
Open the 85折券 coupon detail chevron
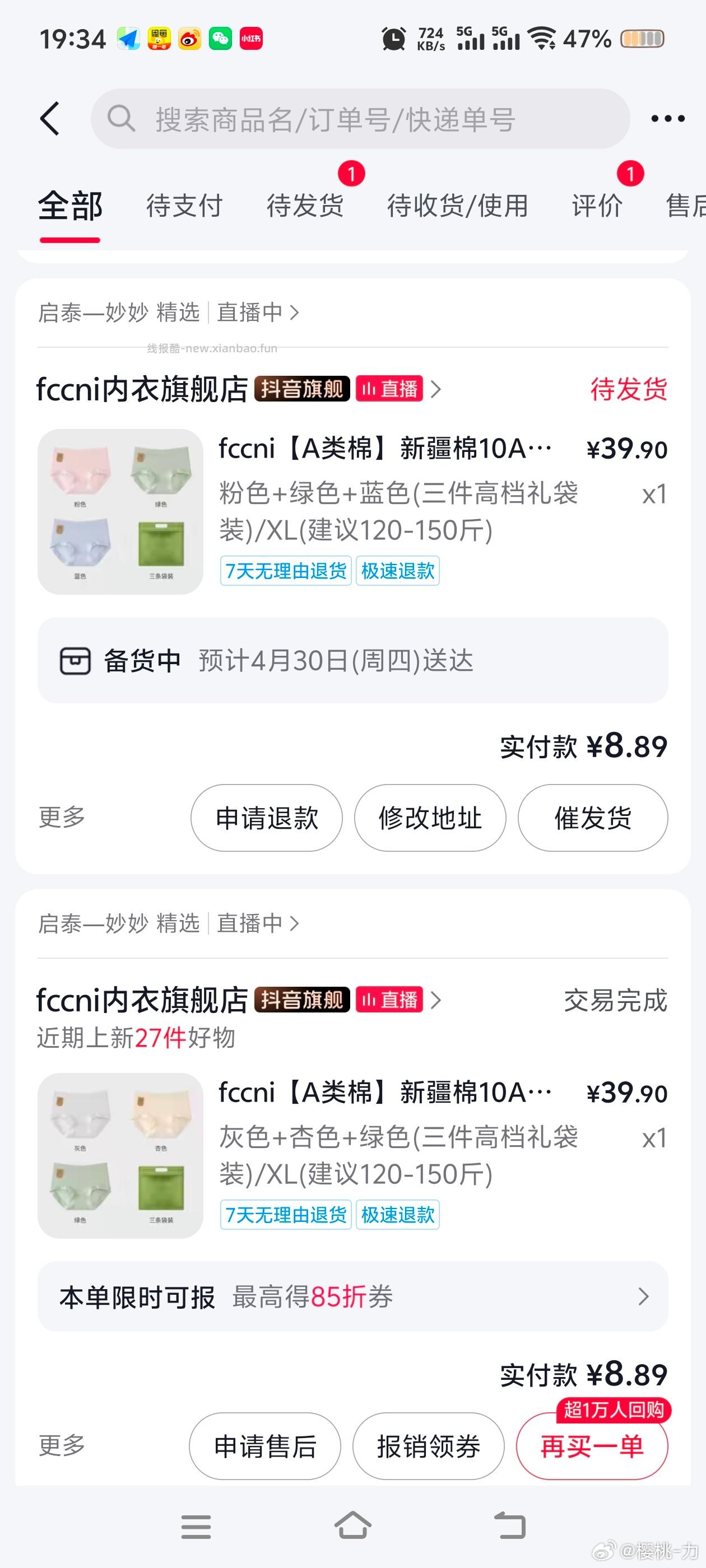tap(644, 1296)
